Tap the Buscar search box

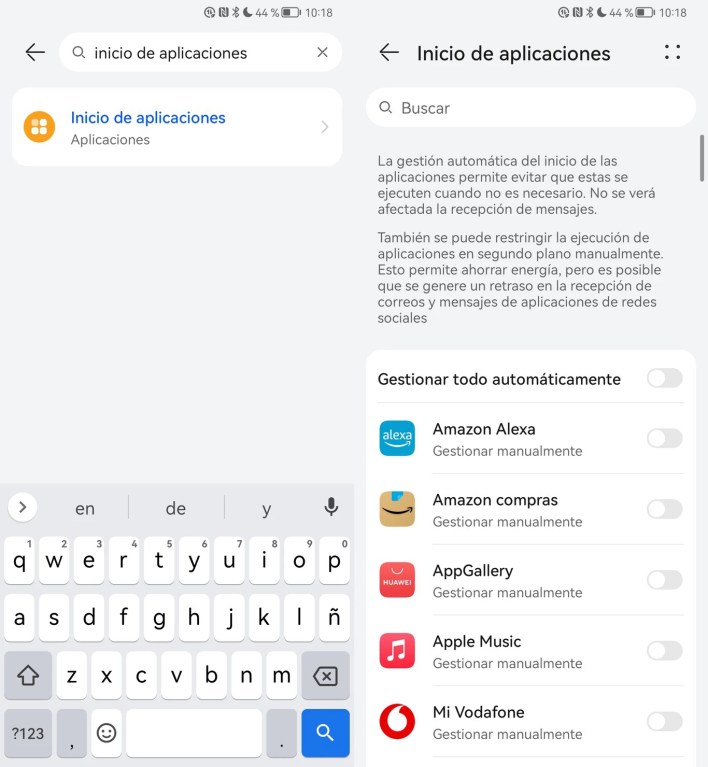pos(530,108)
